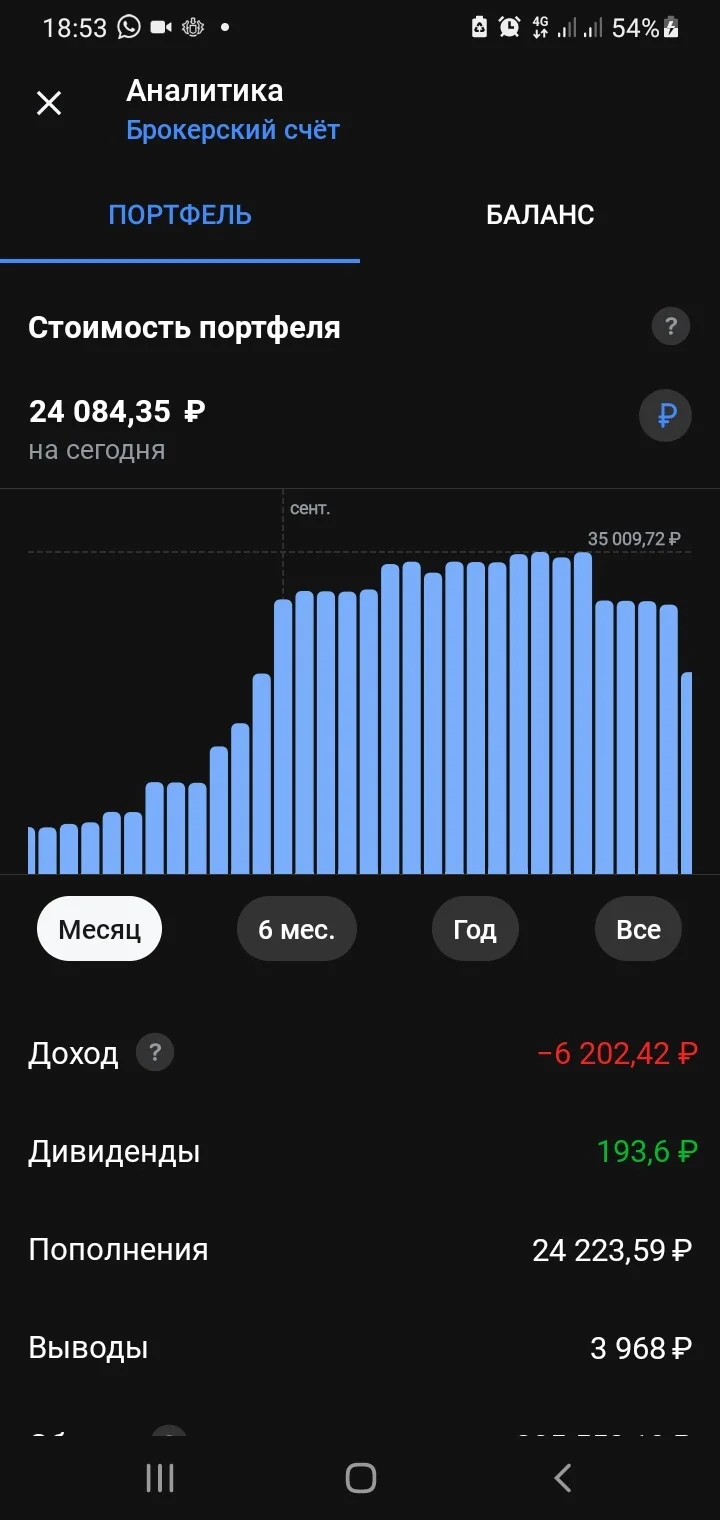Switch to the БАЛАНС tab

click(x=540, y=215)
